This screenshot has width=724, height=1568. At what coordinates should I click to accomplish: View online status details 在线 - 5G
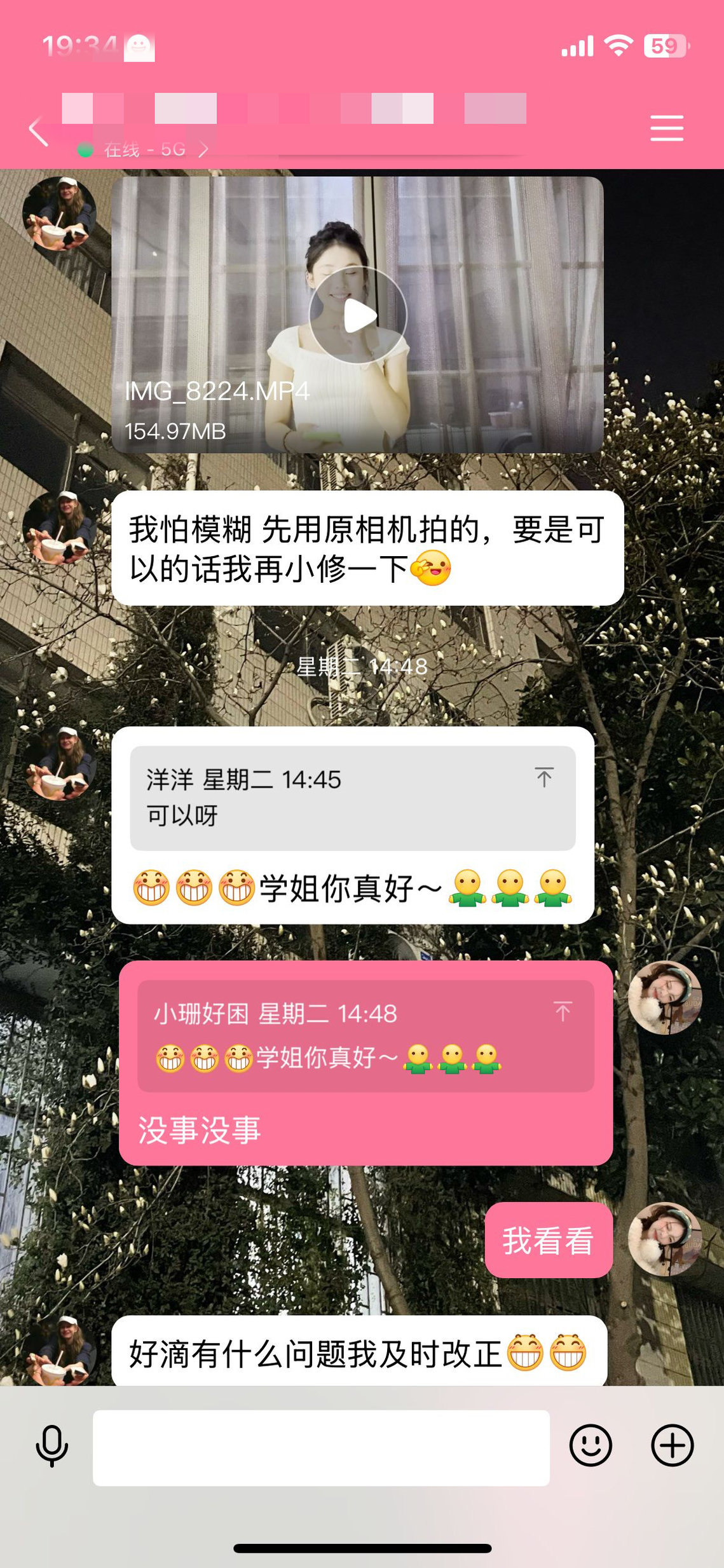[145, 150]
